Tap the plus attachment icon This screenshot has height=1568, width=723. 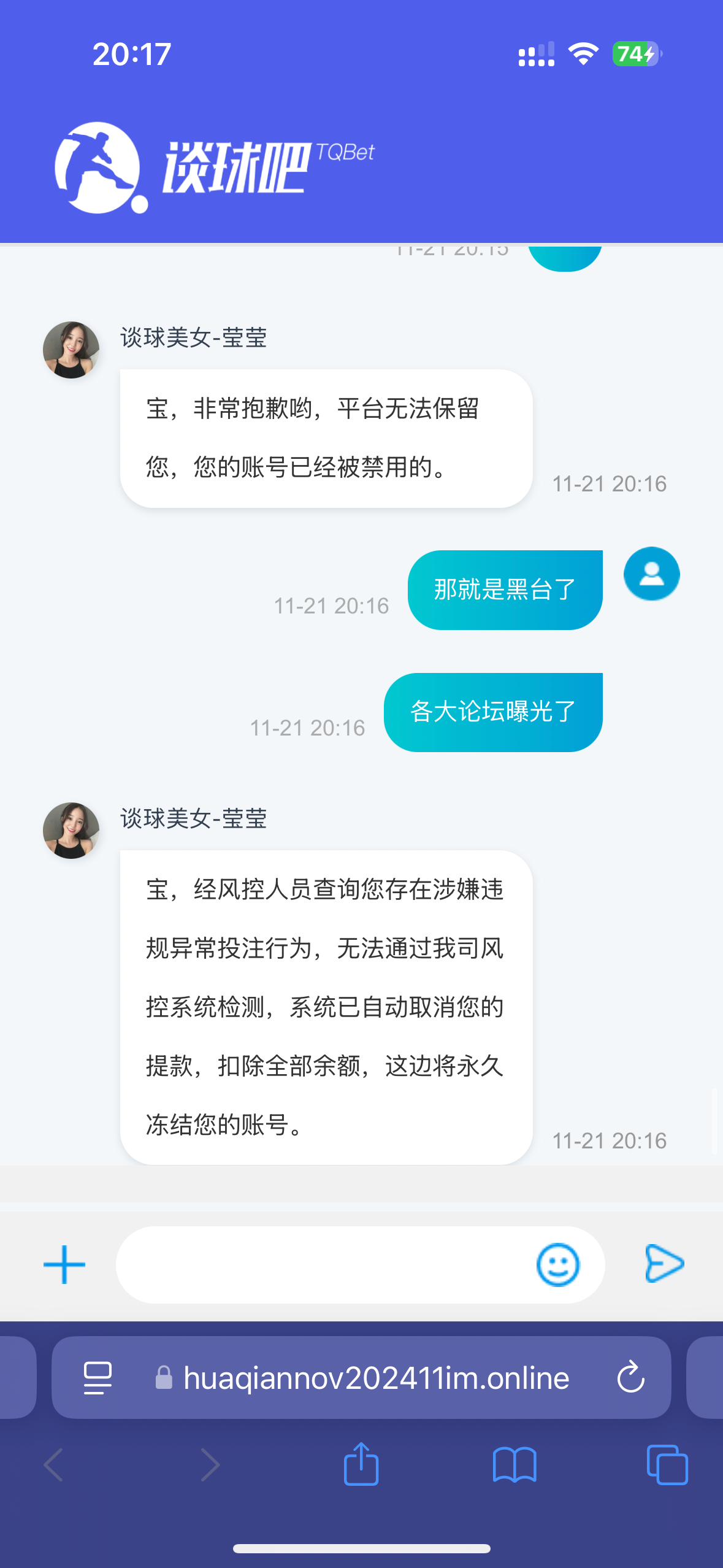[64, 1264]
